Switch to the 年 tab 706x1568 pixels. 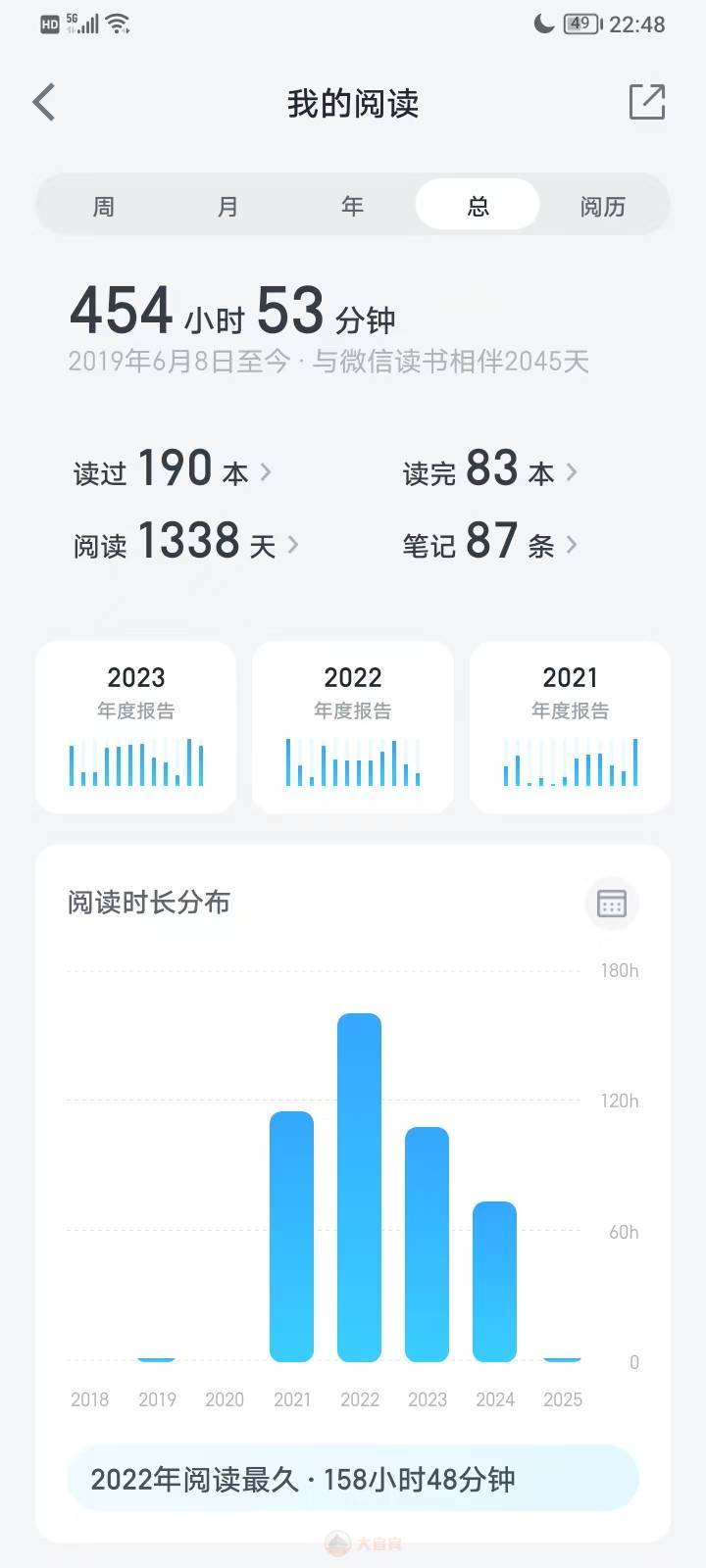point(352,206)
